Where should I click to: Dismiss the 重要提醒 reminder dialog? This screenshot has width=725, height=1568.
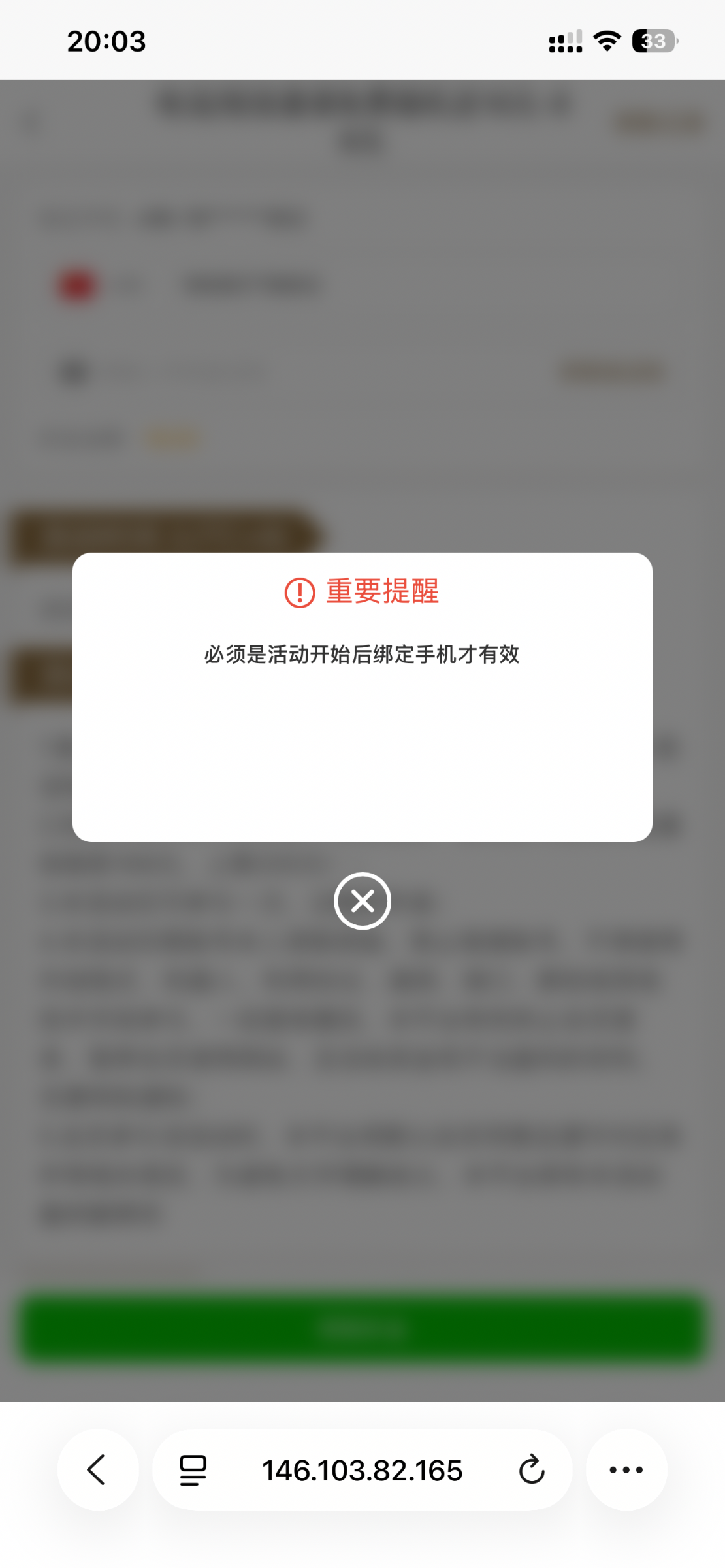(x=362, y=901)
